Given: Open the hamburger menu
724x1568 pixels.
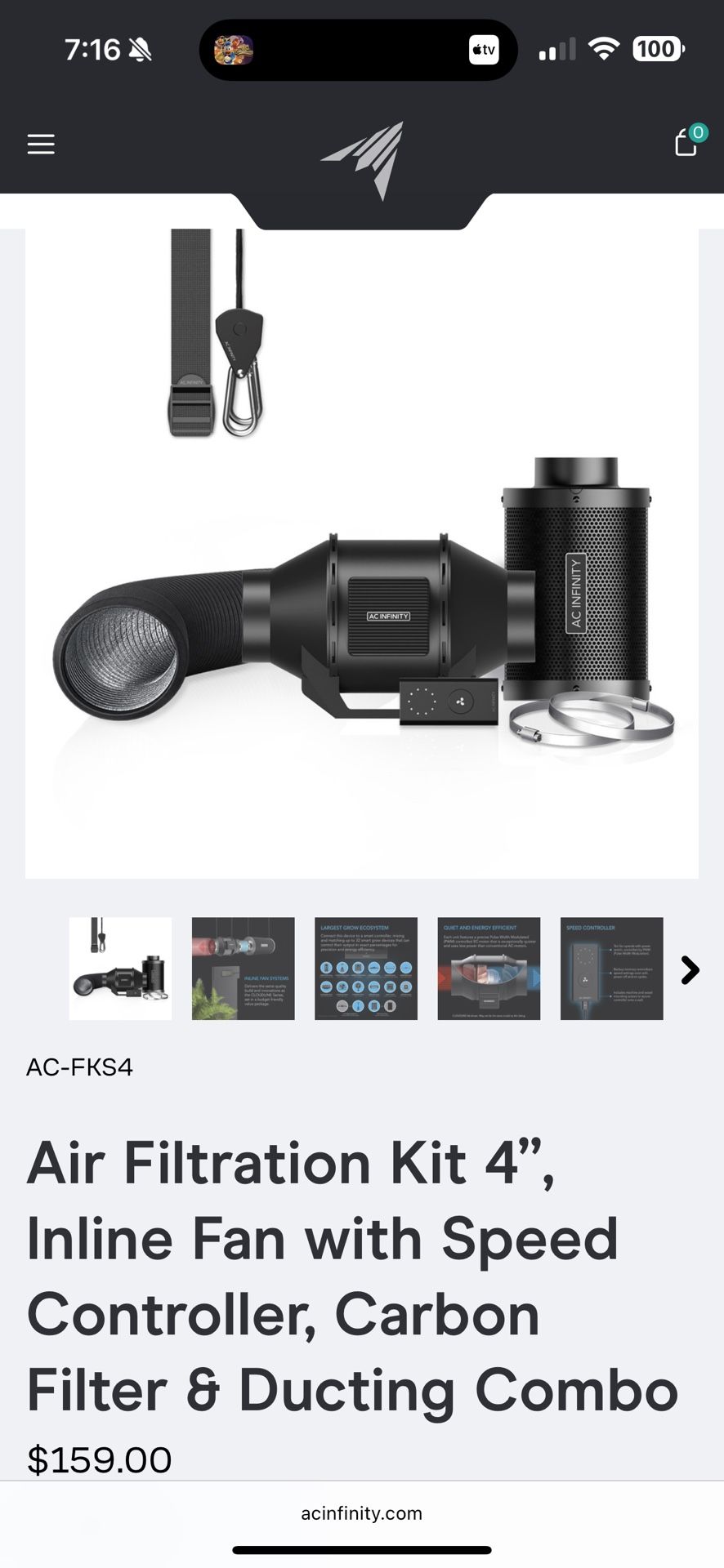Looking at the screenshot, I should pos(41,145).
